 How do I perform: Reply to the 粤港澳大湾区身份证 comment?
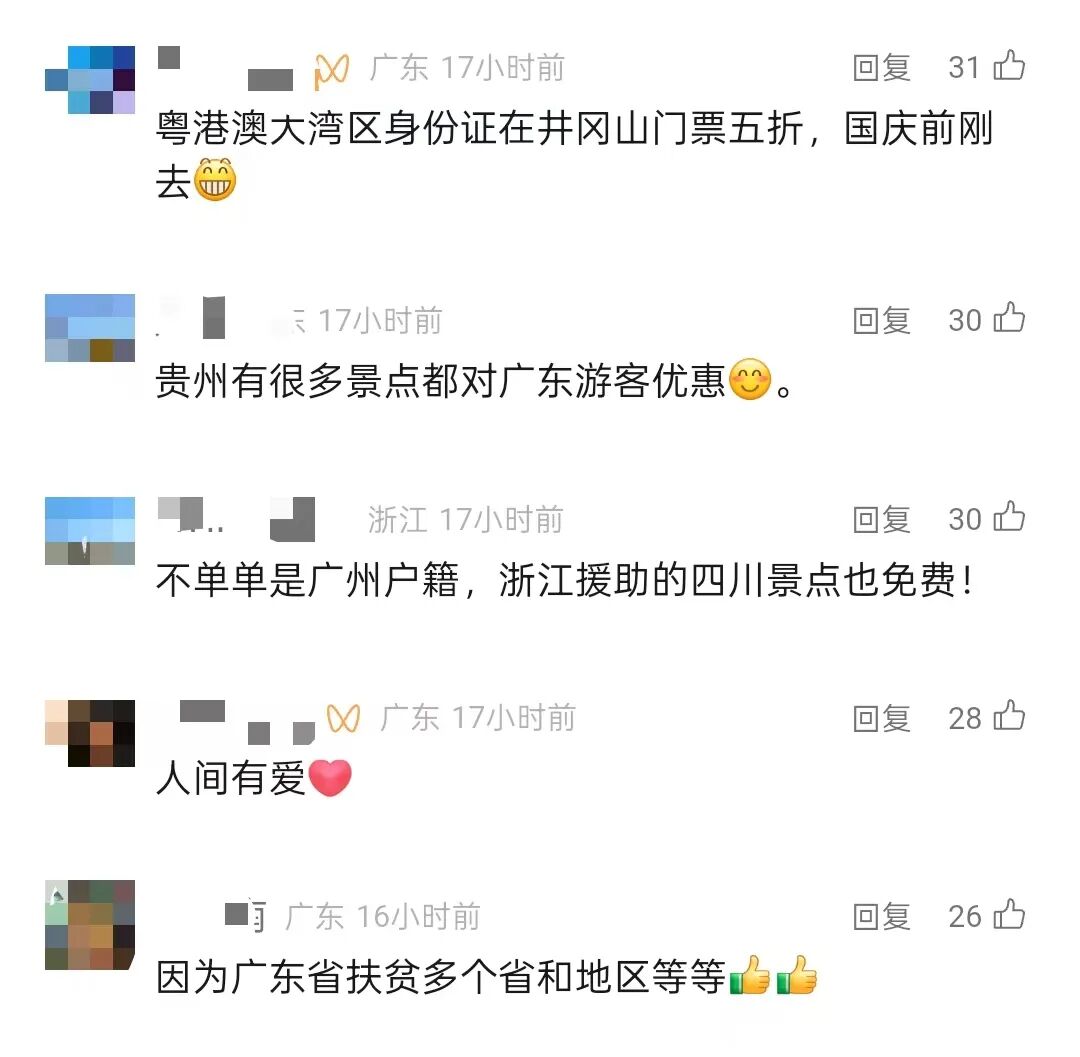click(881, 68)
